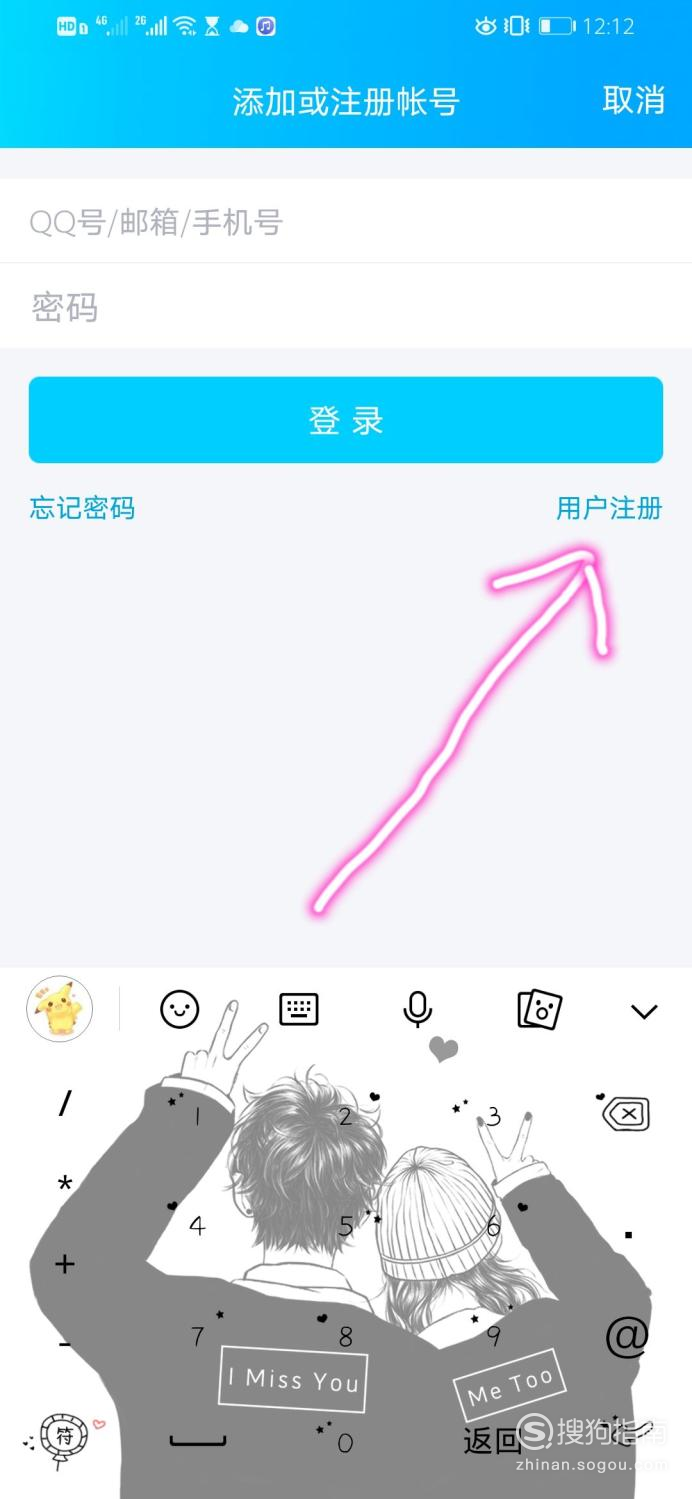Type the @ key on keyboard

tap(627, 1336)
